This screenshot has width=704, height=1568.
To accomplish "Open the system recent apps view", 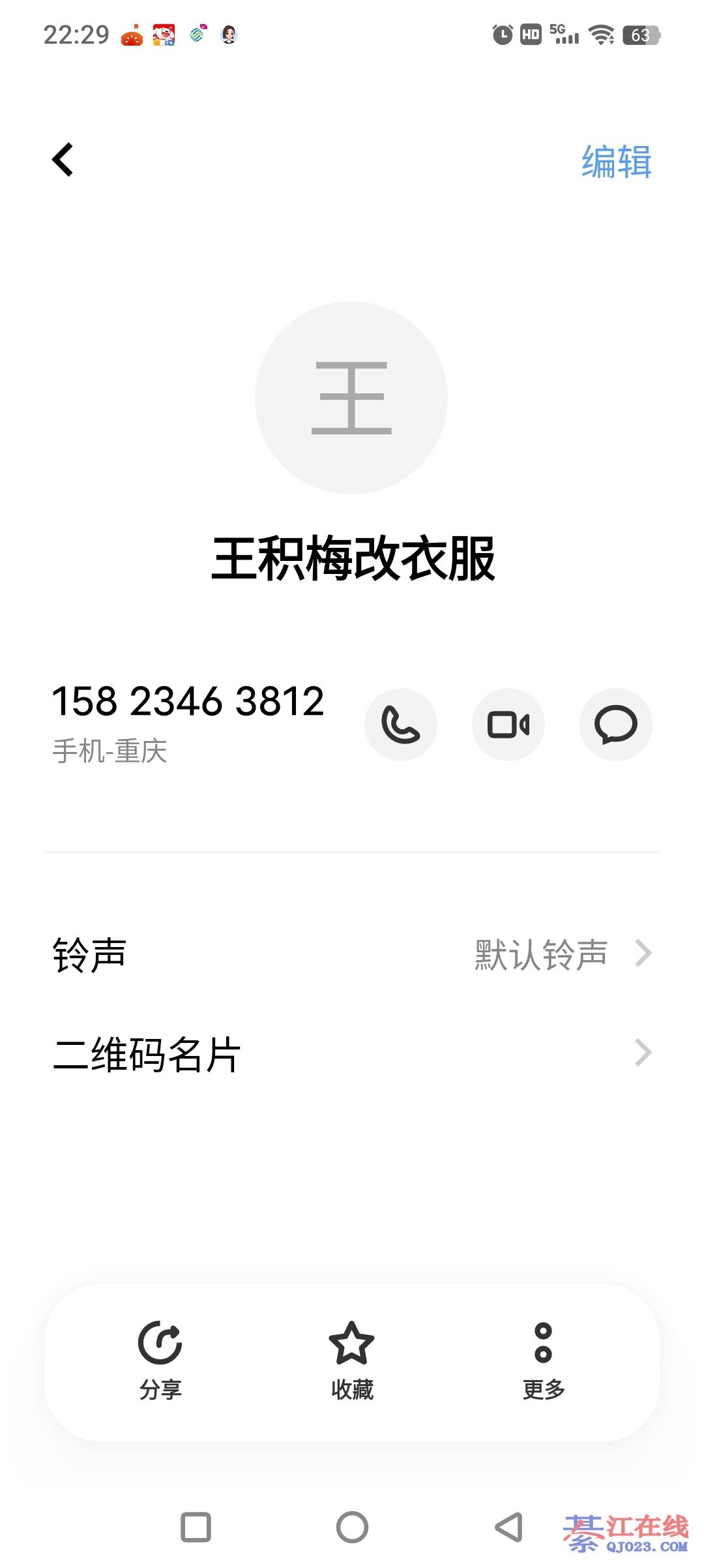I will [196, 1527].
